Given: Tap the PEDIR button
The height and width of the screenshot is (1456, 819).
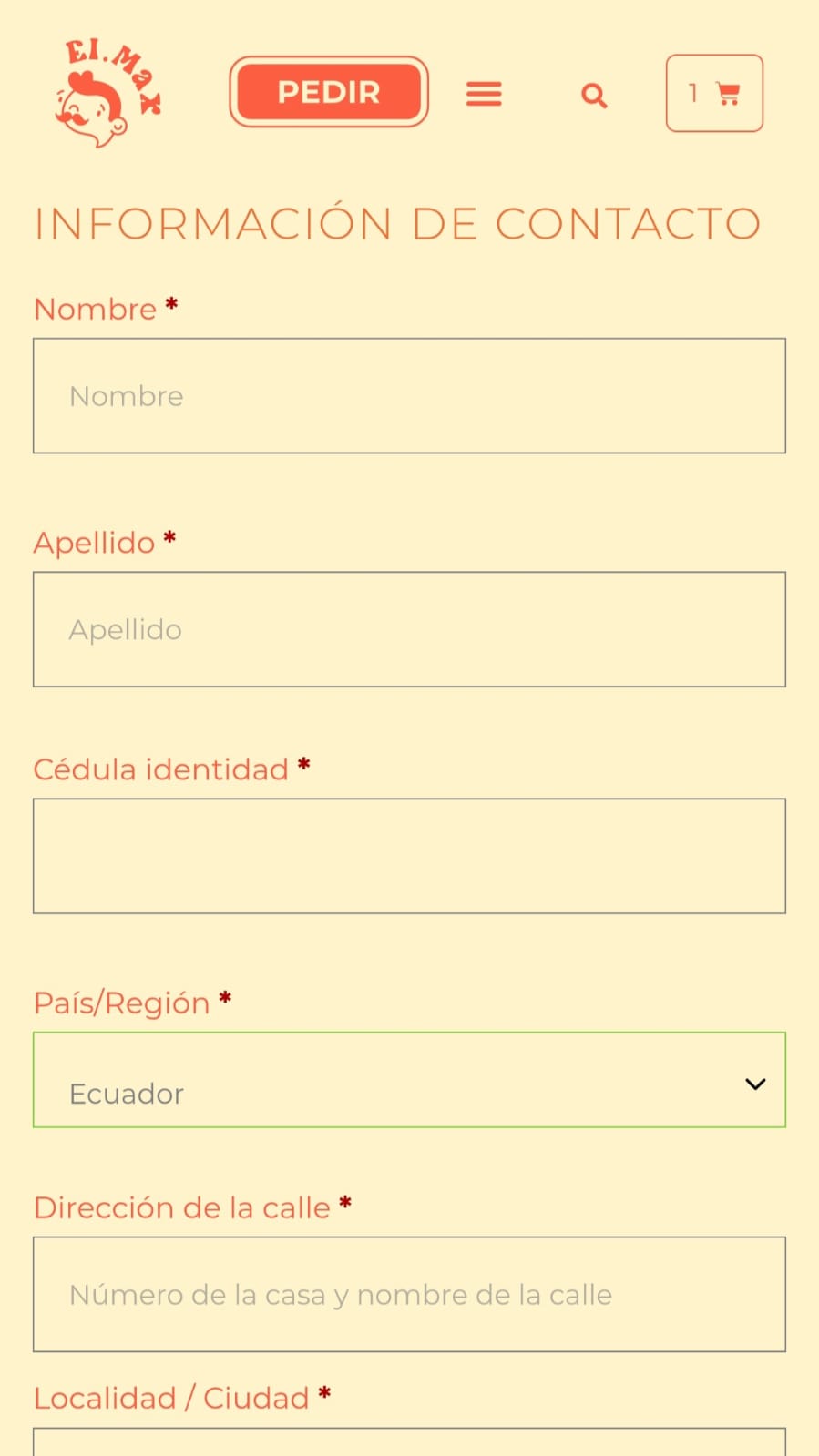Looking at the screenshot, I should 329,92.
